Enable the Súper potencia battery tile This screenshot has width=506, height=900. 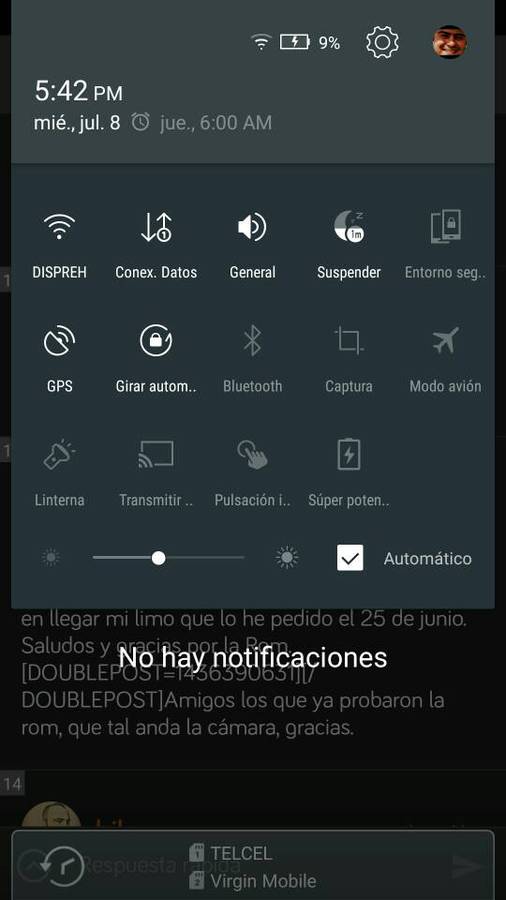[x=349, y=473]
